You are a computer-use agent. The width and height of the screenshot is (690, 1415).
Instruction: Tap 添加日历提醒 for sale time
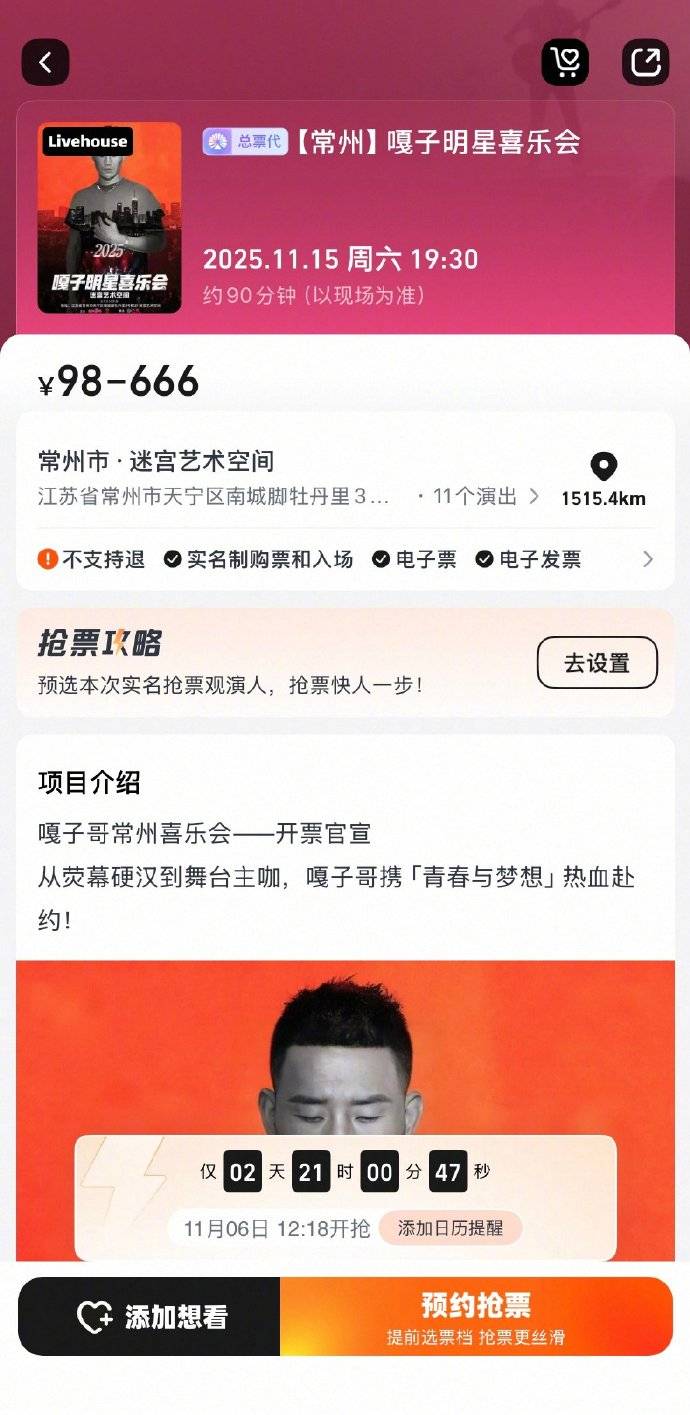(450, 1229)
